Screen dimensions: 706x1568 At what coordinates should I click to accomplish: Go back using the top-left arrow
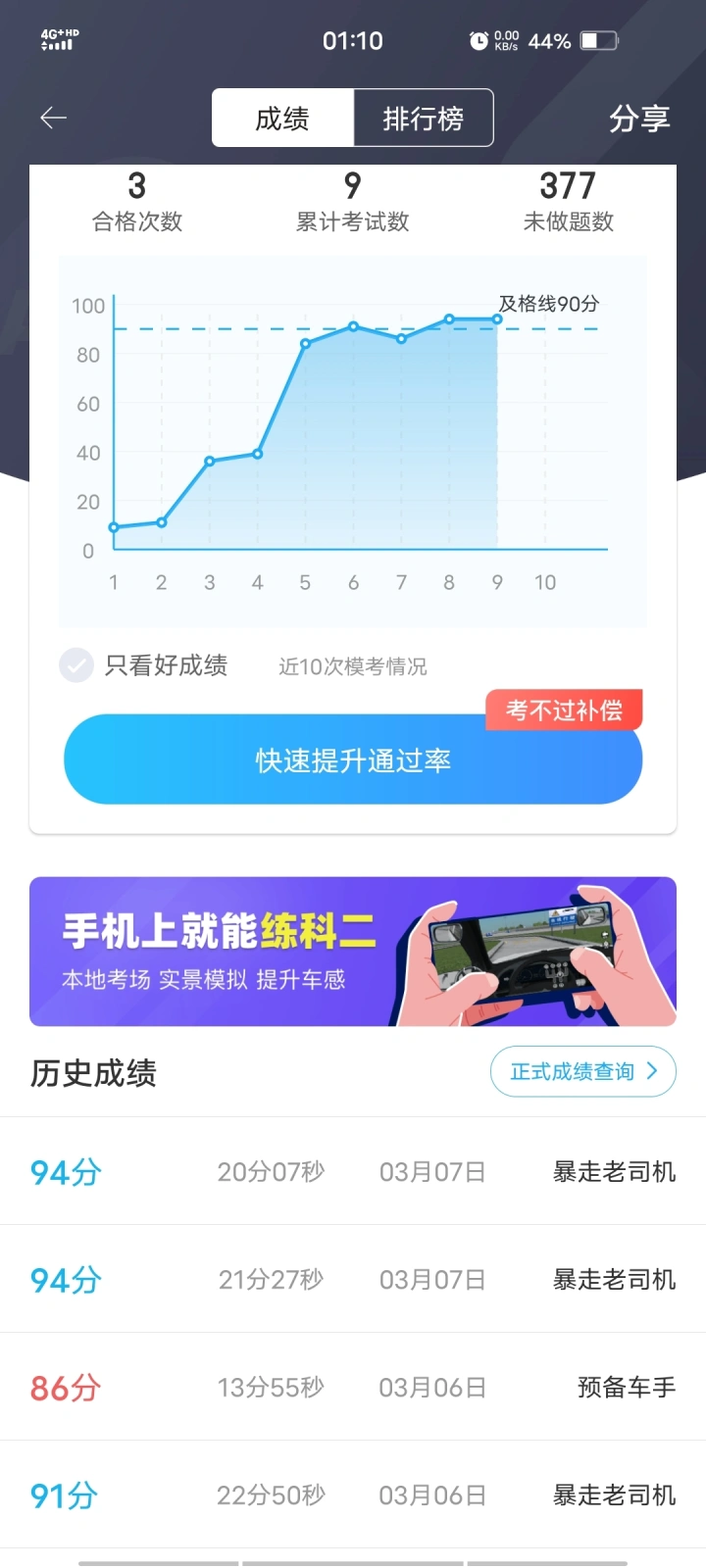[x=53, y=119]
